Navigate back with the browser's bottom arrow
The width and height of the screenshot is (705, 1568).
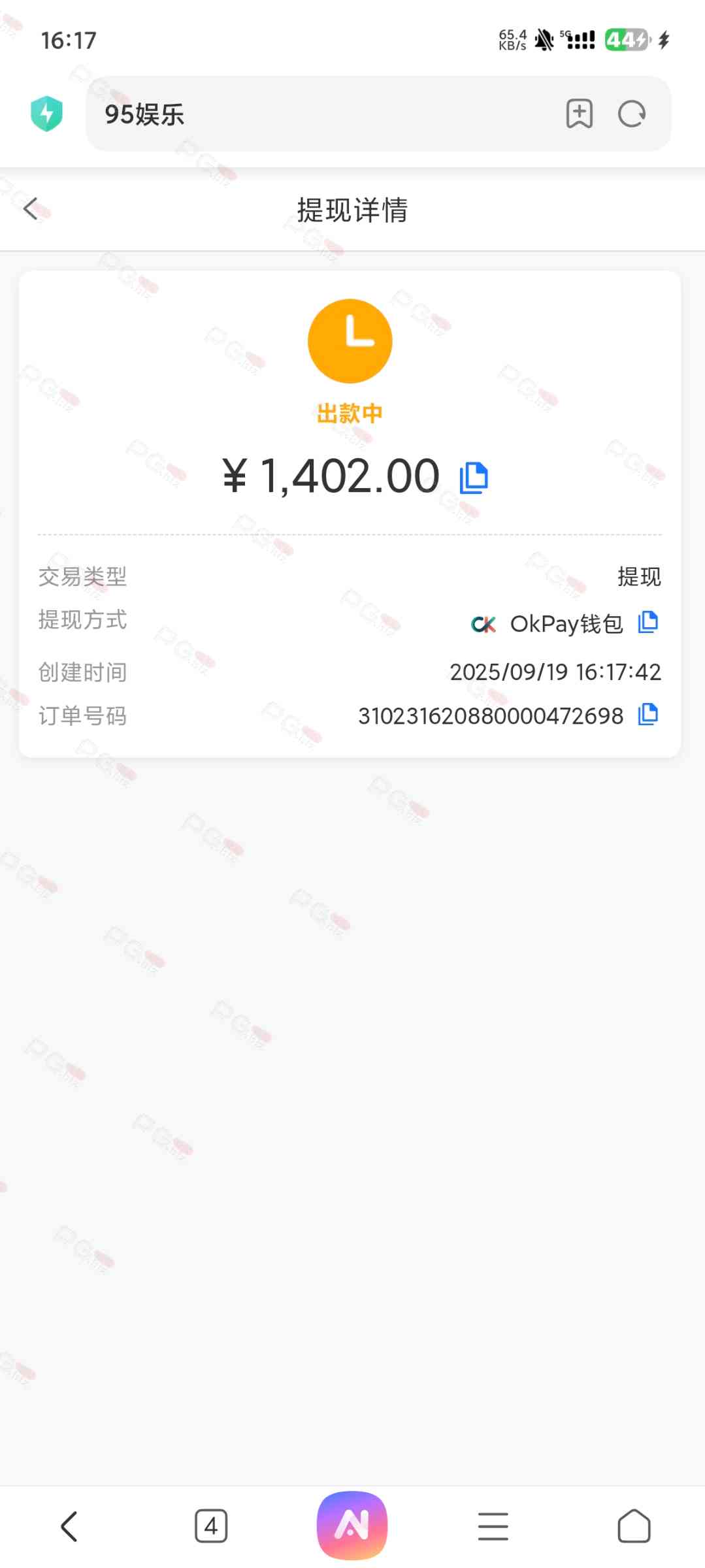tap(69, 1526)
